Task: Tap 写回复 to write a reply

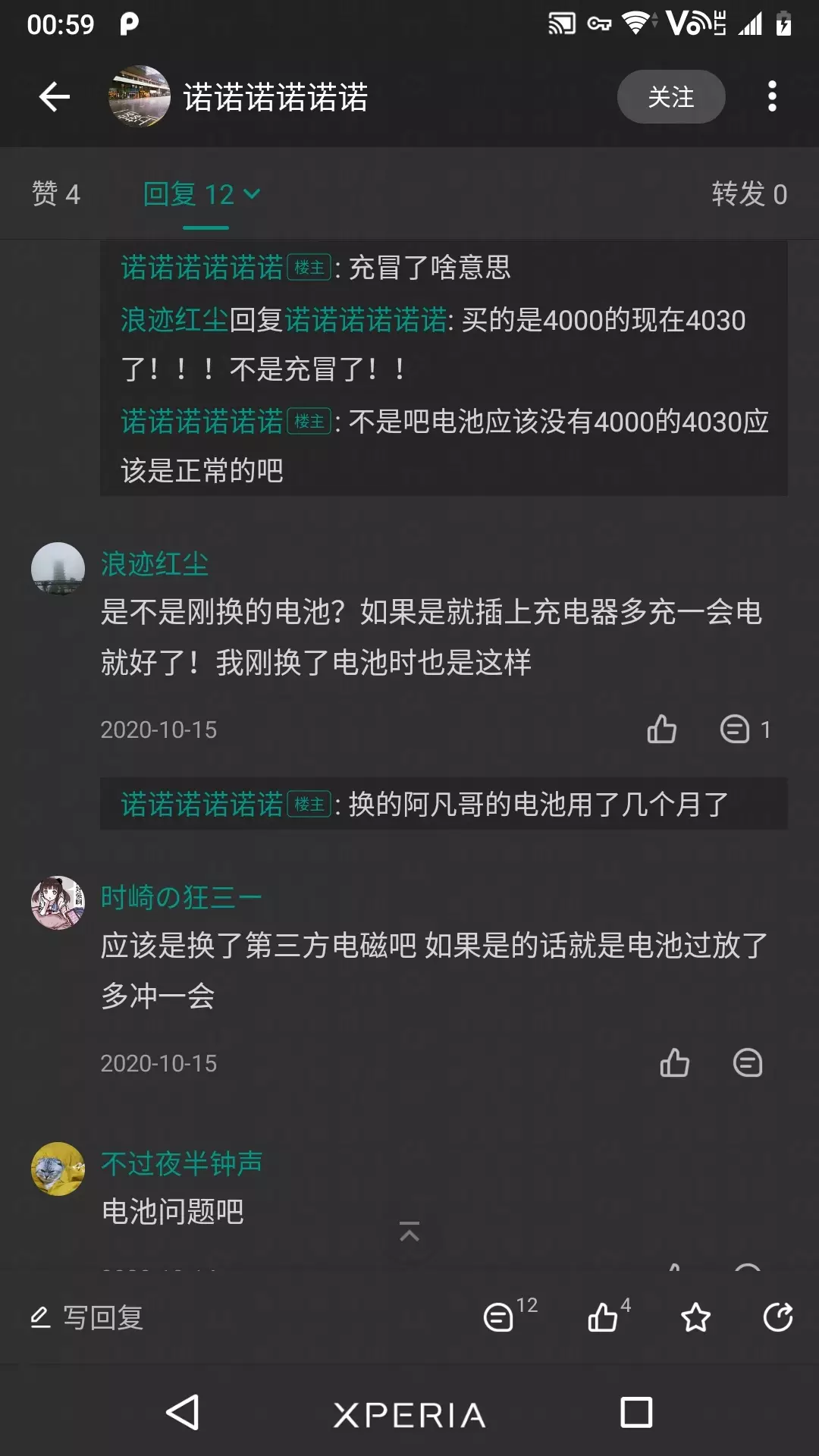Action: point(87,1318)
